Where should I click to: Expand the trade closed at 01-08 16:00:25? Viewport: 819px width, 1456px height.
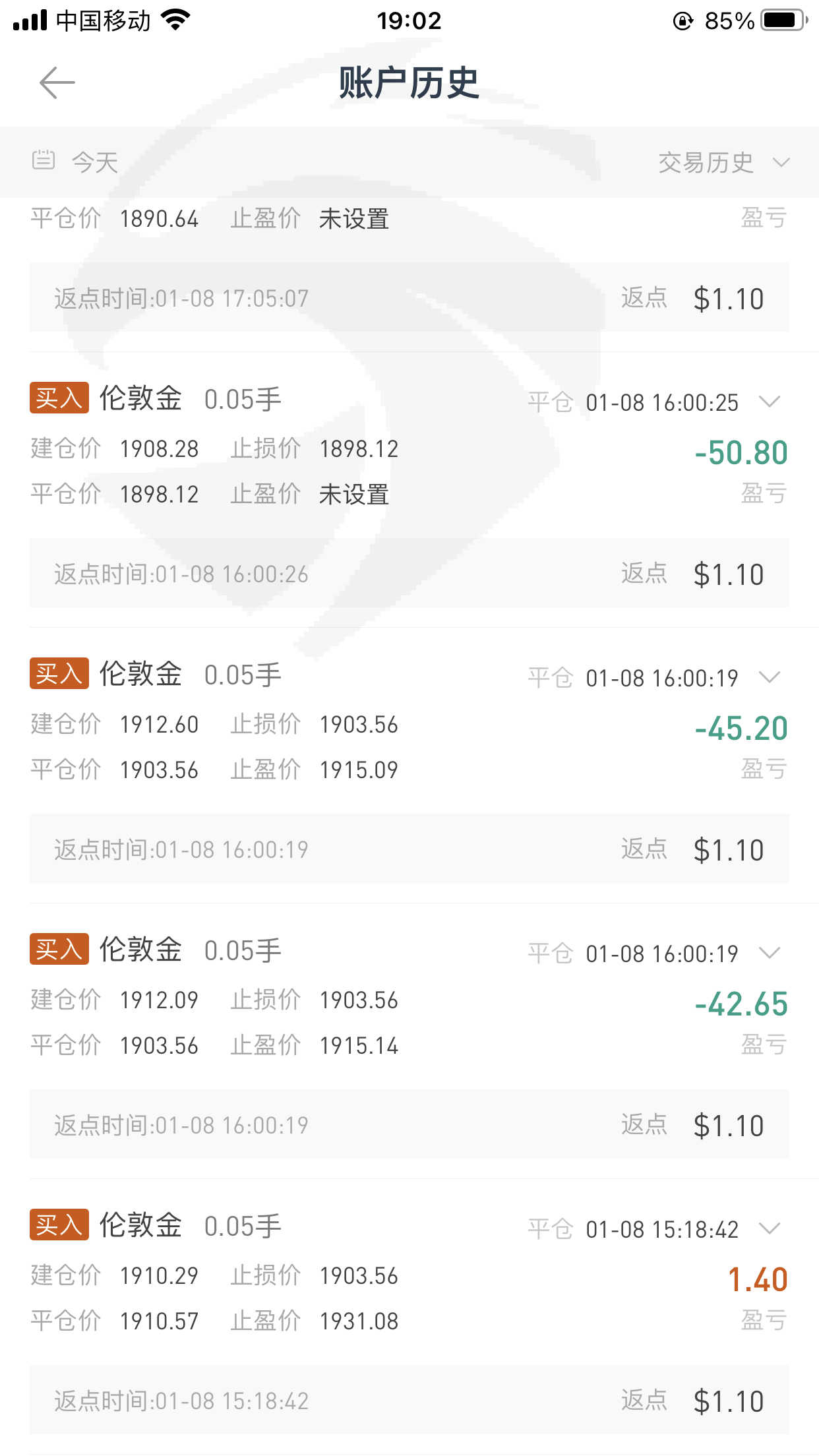pos(770,401)
